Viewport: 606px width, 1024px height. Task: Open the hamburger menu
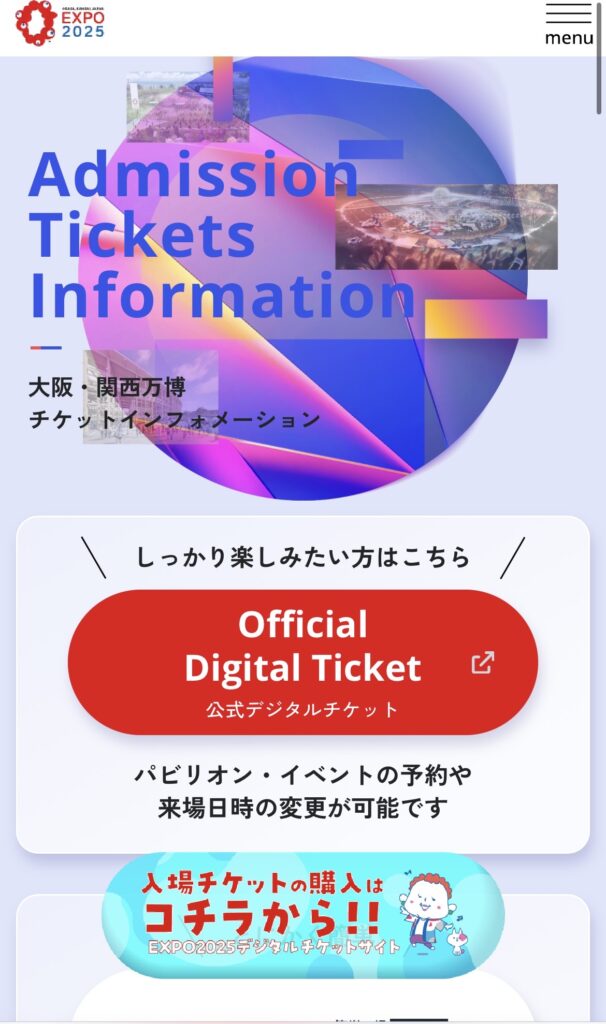point(568,25)
